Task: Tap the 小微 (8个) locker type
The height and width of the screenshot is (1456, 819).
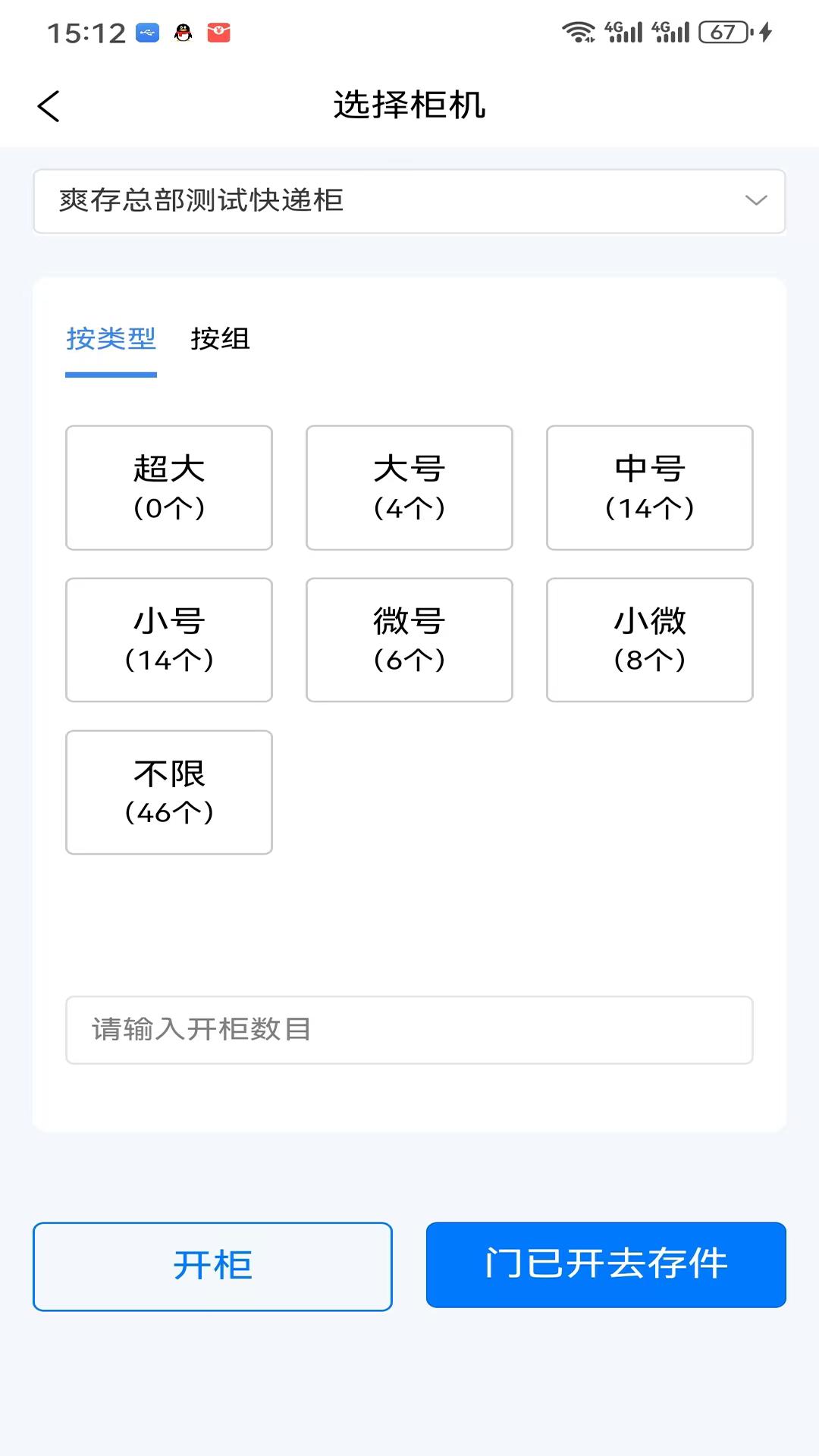Action: point(650,640)
